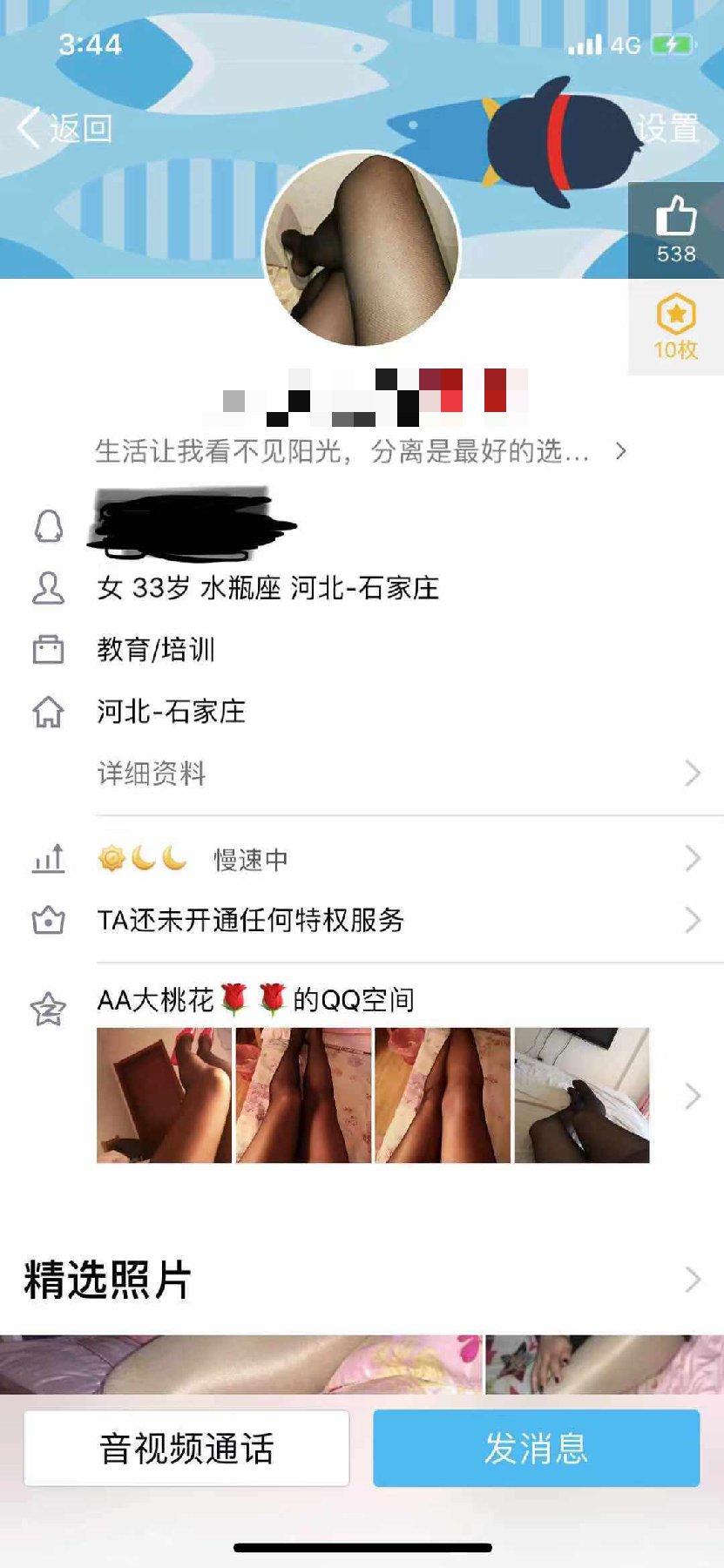
Task: Click the bar chart icon beside 慢速中
Action: click(x=49, y=859)
